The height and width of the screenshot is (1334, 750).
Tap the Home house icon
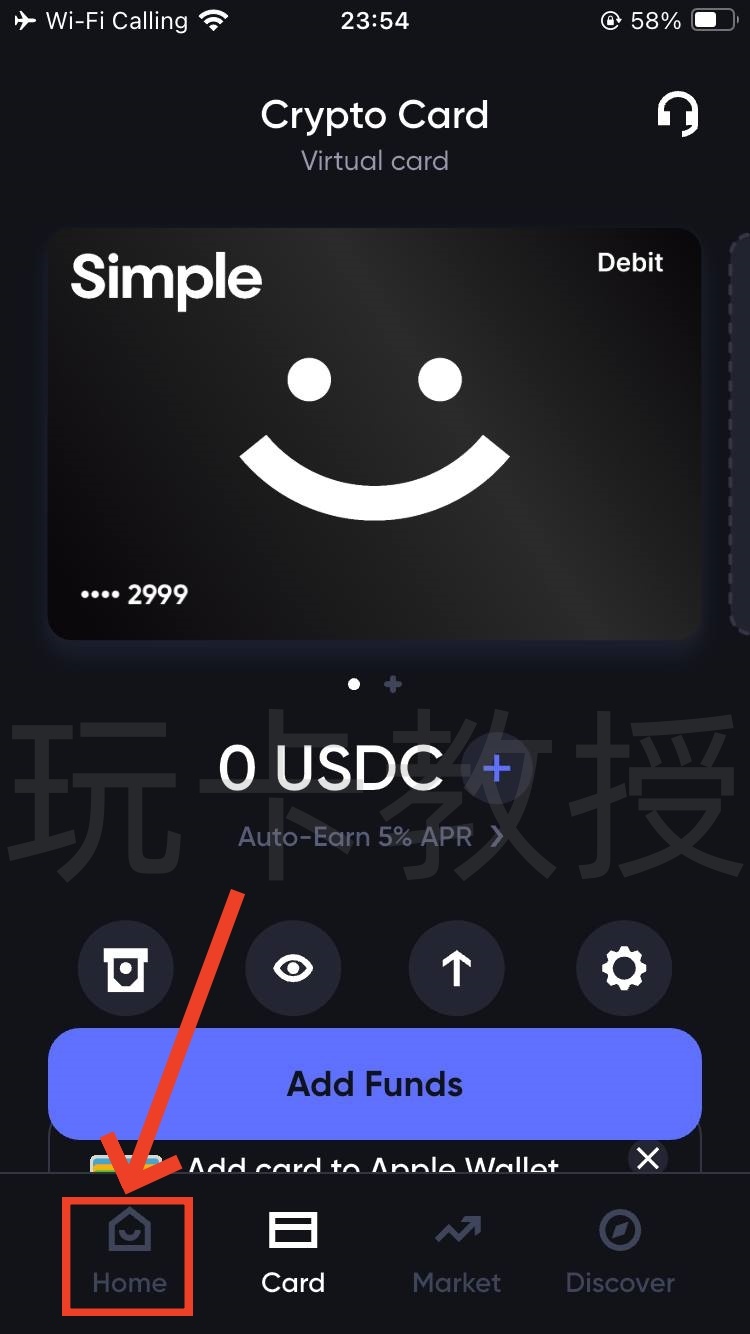click(x=126, y=1230)
